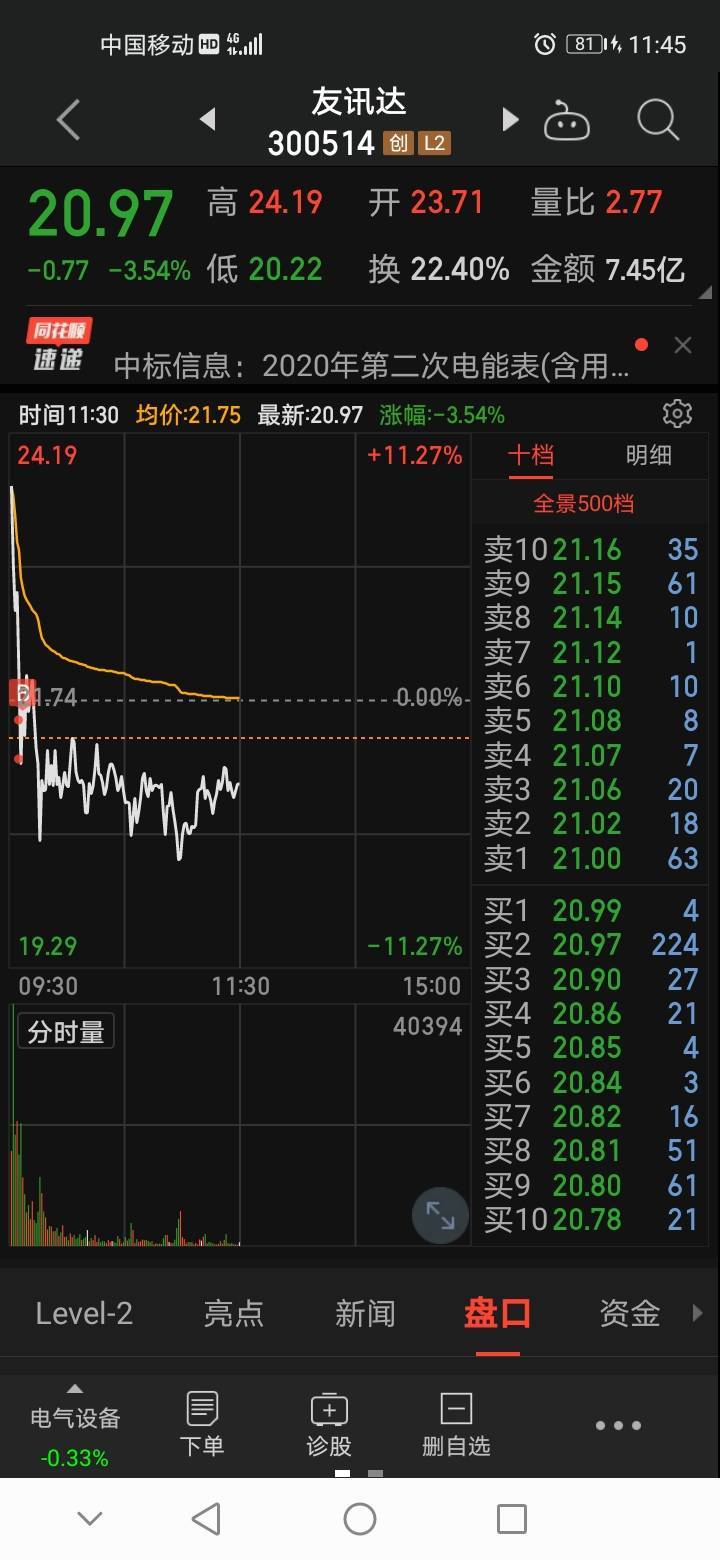Switch to the previous stock

(x=207, y=120)
